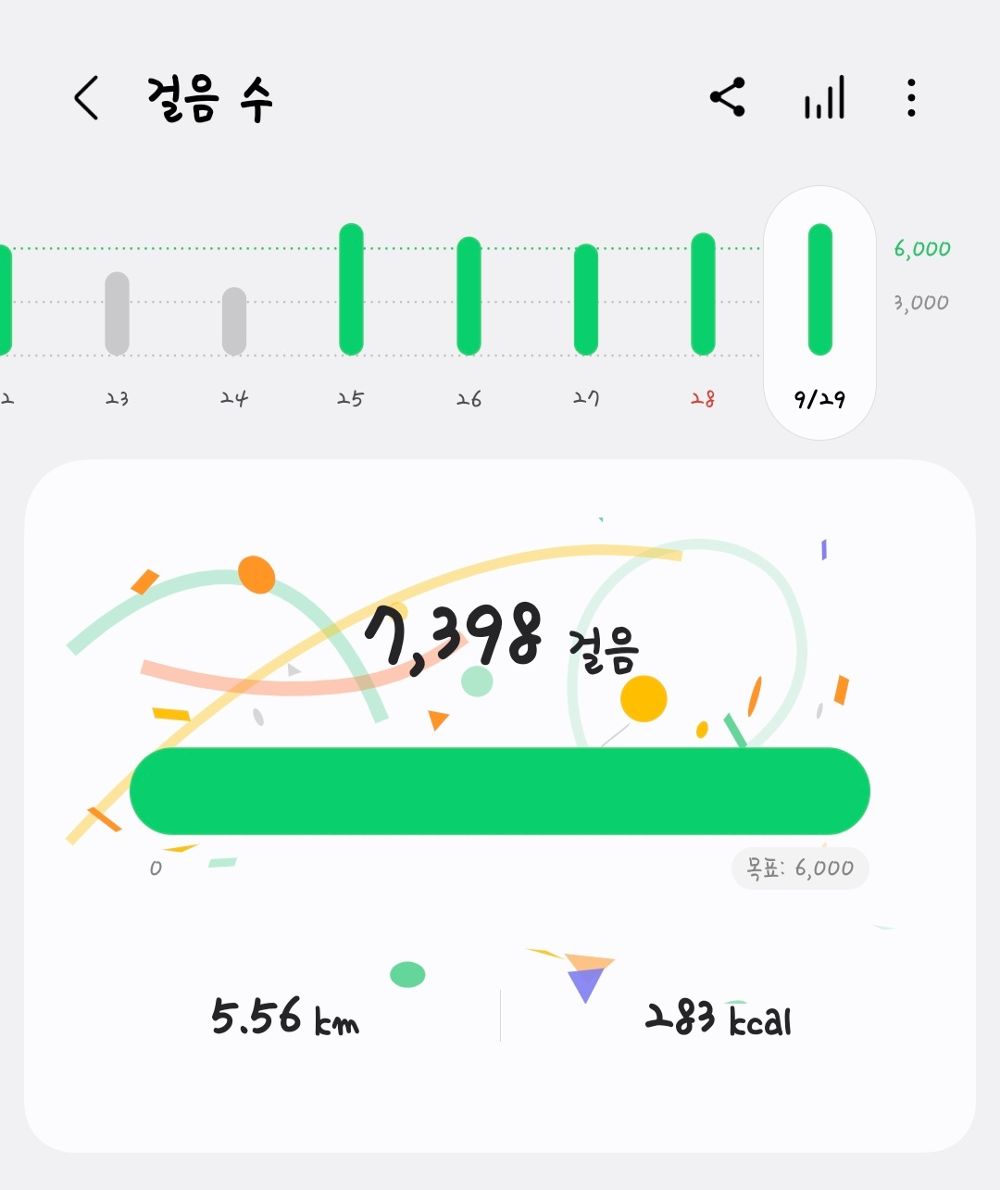
Task: Tap the share arrow icon next to the chart icon
Action: (x=727, y=97)
